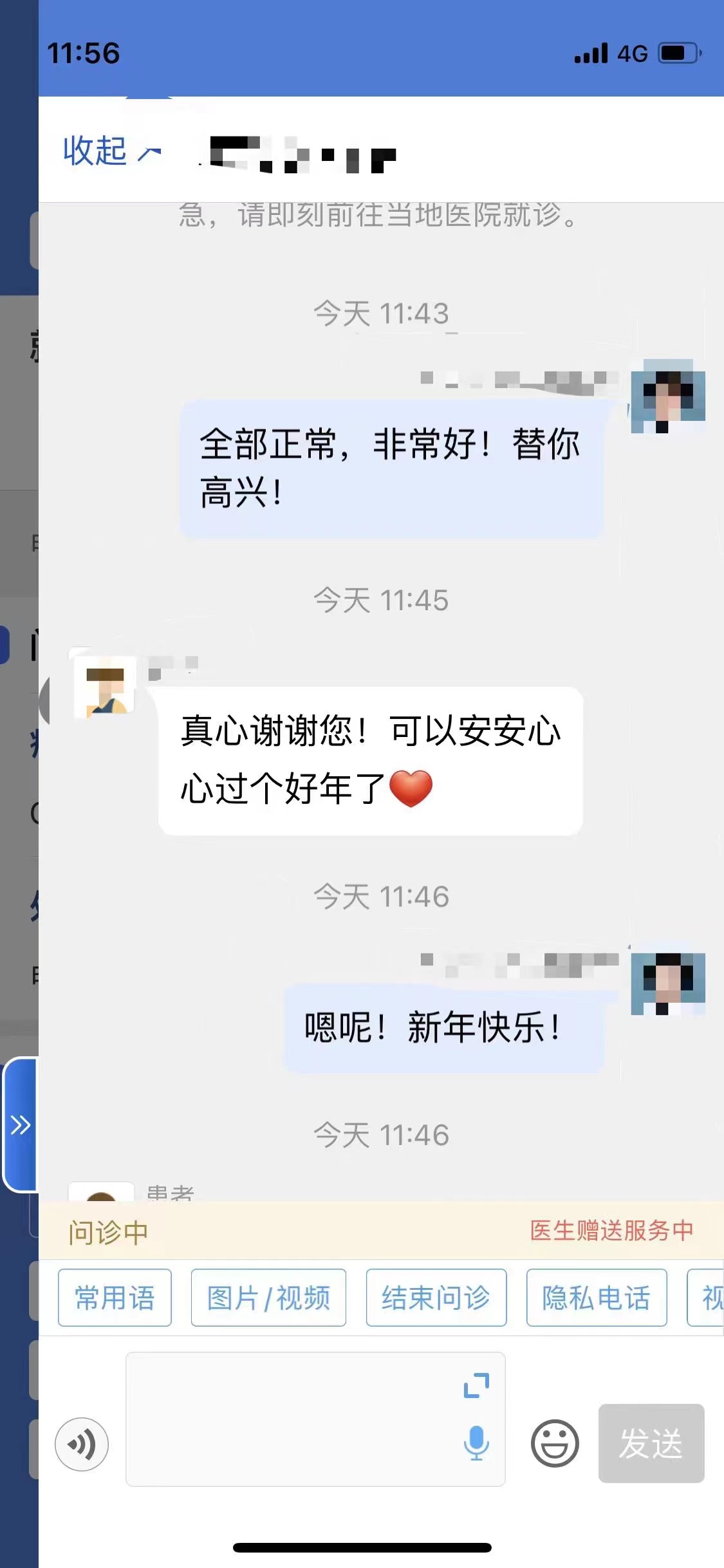View the patient's avatar beside 真心谢谢您
This screenshot has height=1568, width=724.
(105, 686)
